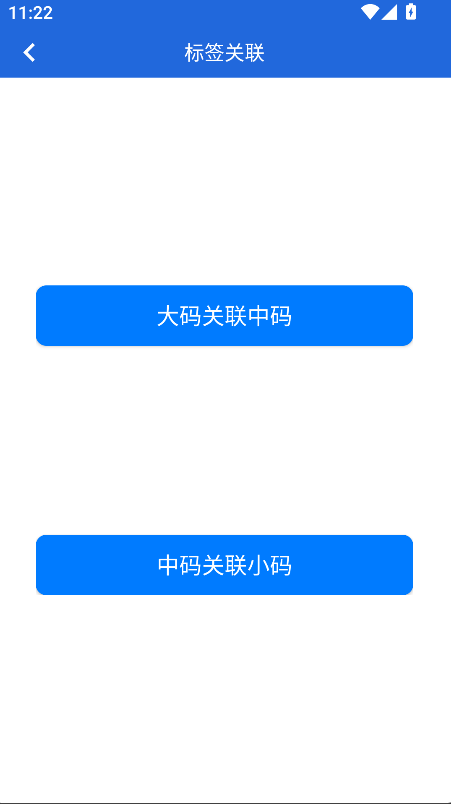Open 大码关联中码
Image resolution: width=451 pixels, height=804 pixels.
224,315
